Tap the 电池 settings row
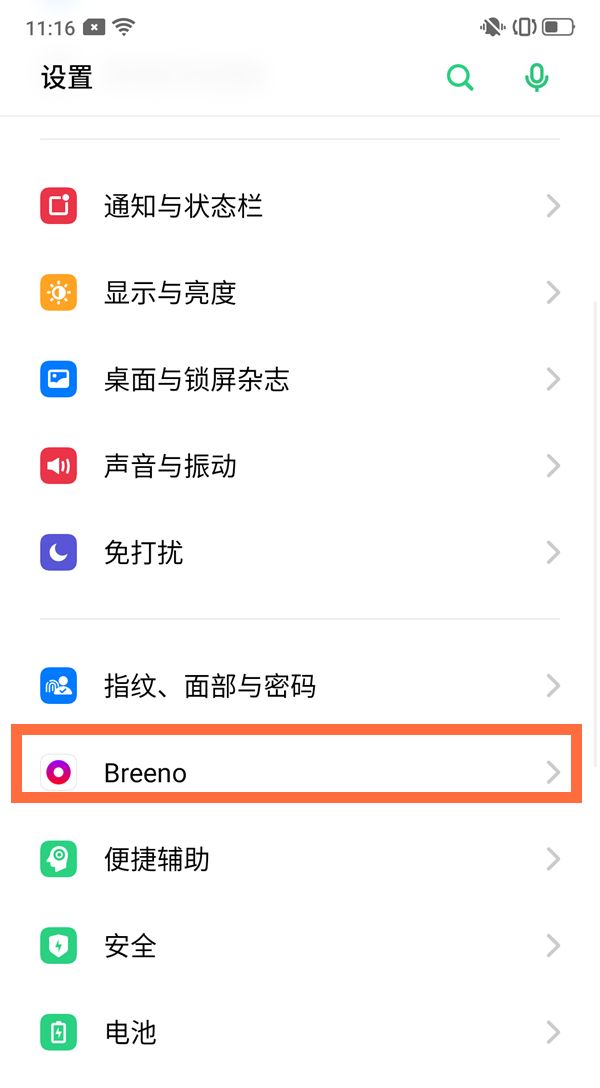600x1088 pixels. 300,1032
